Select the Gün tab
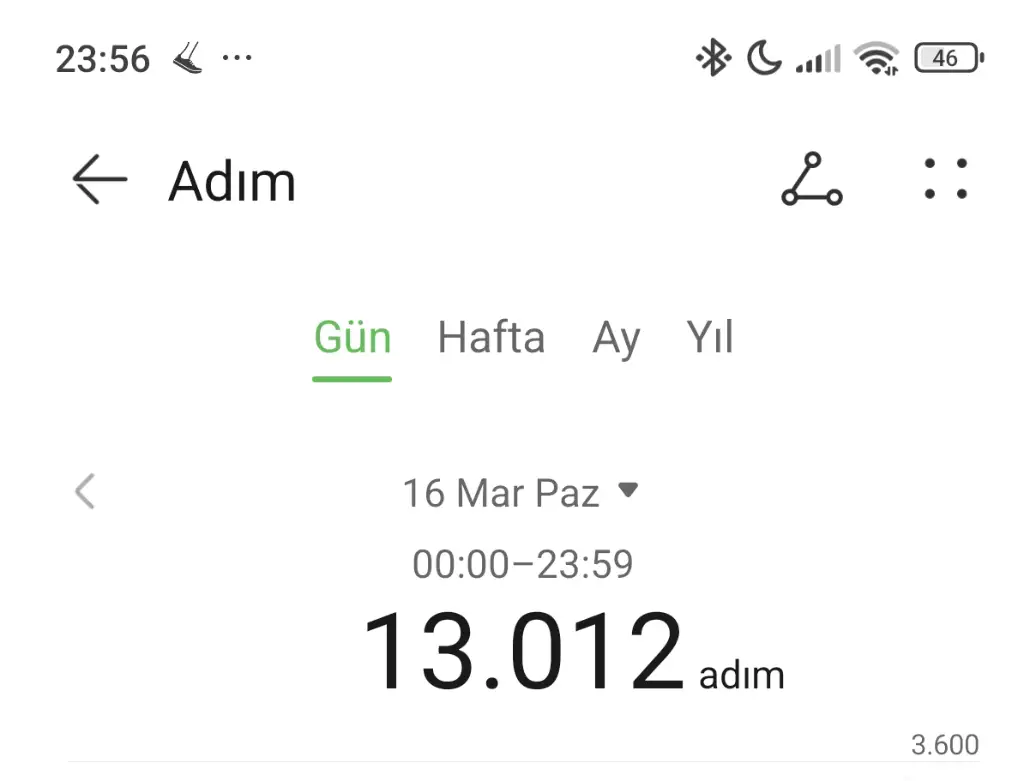 352,338
